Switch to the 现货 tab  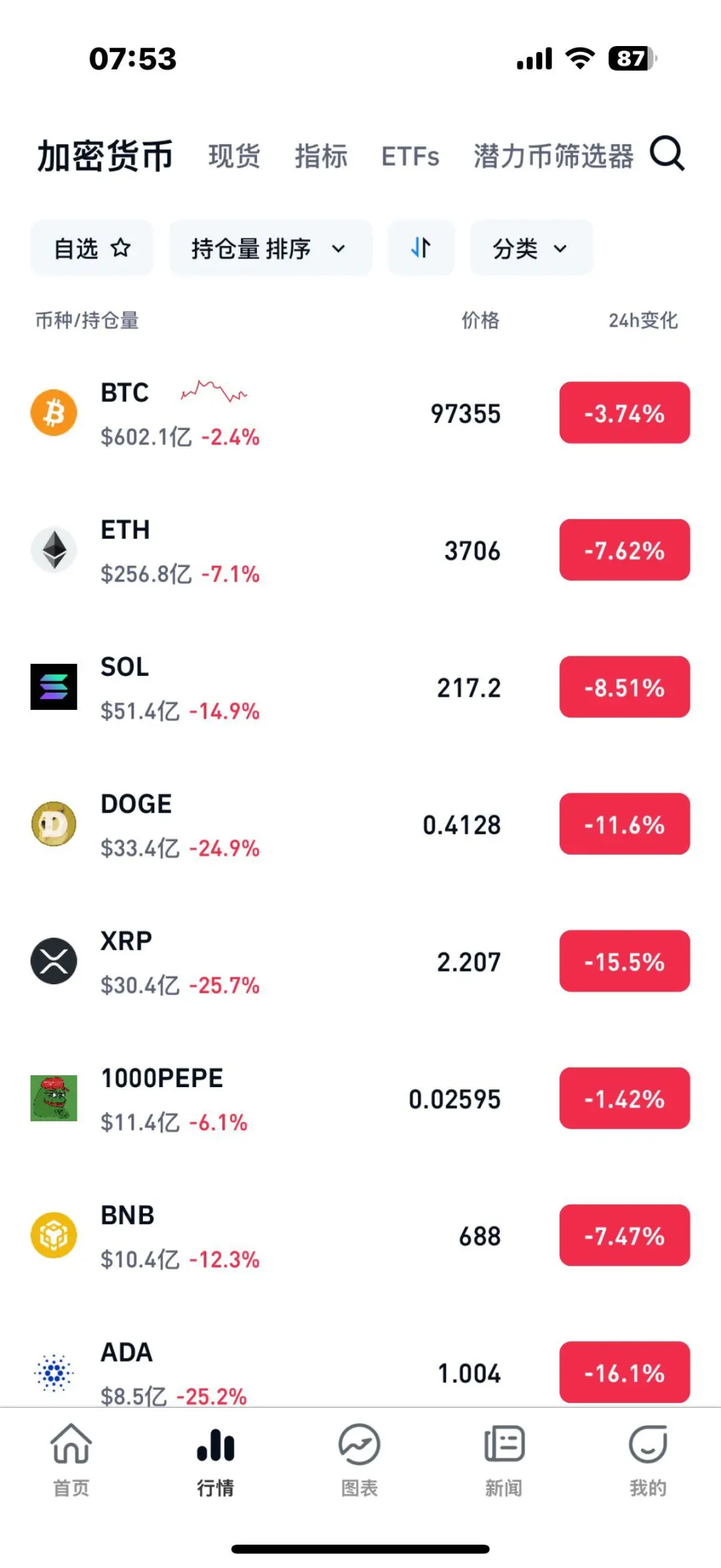pyautogui.click(x=234, y=156)
